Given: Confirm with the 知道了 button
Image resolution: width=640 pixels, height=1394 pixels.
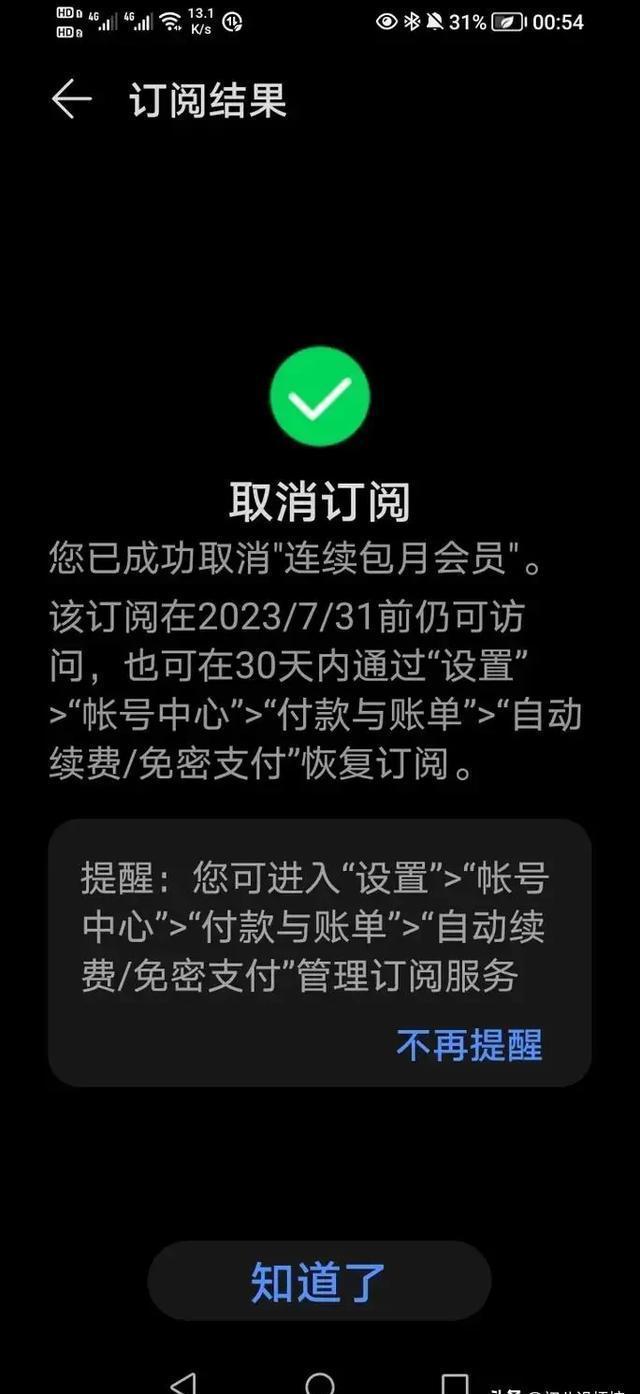Looking at the screenshot, I should point(319,1281).
